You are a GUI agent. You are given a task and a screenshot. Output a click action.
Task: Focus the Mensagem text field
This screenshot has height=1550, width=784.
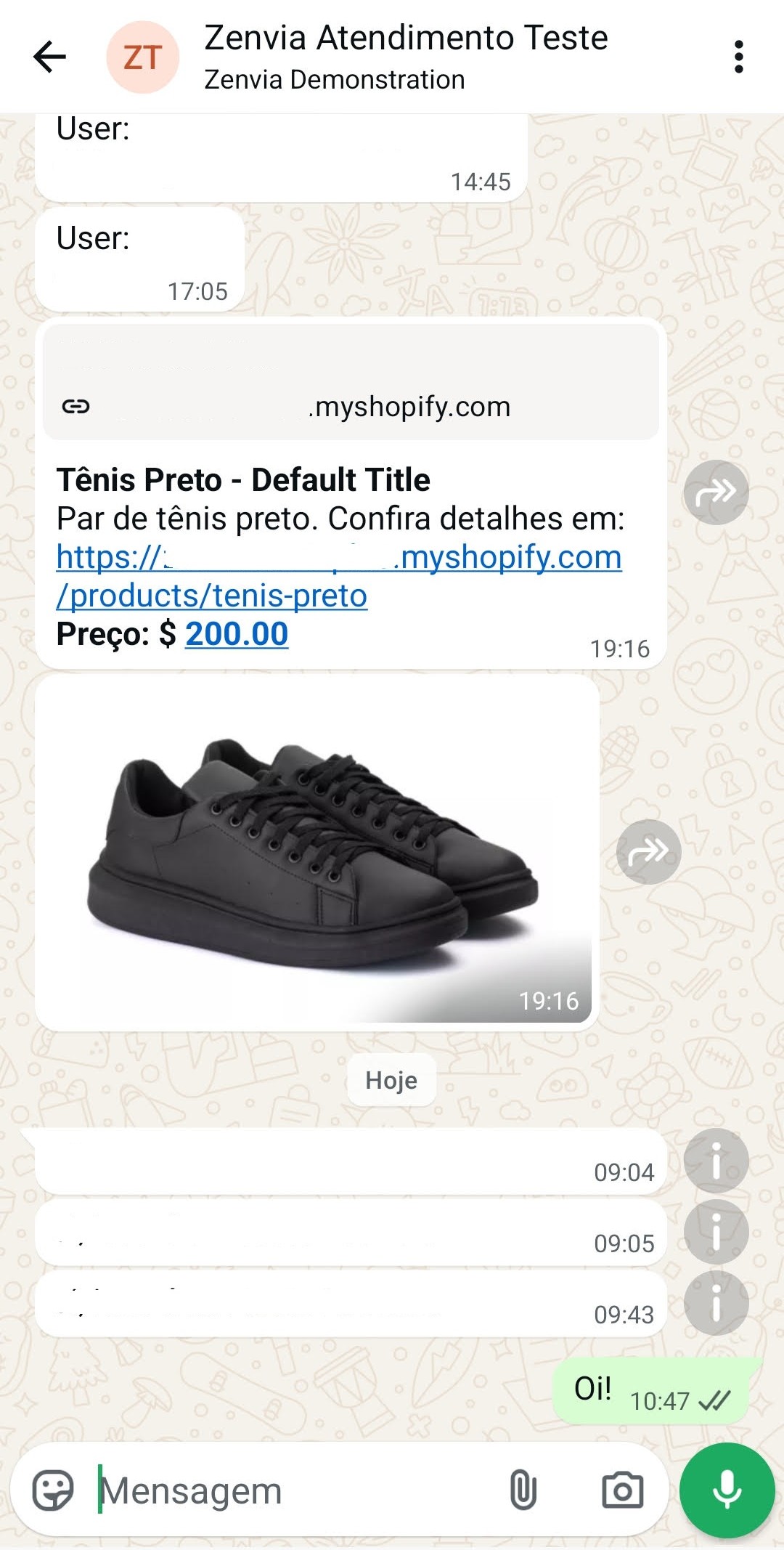[290, 1490]
